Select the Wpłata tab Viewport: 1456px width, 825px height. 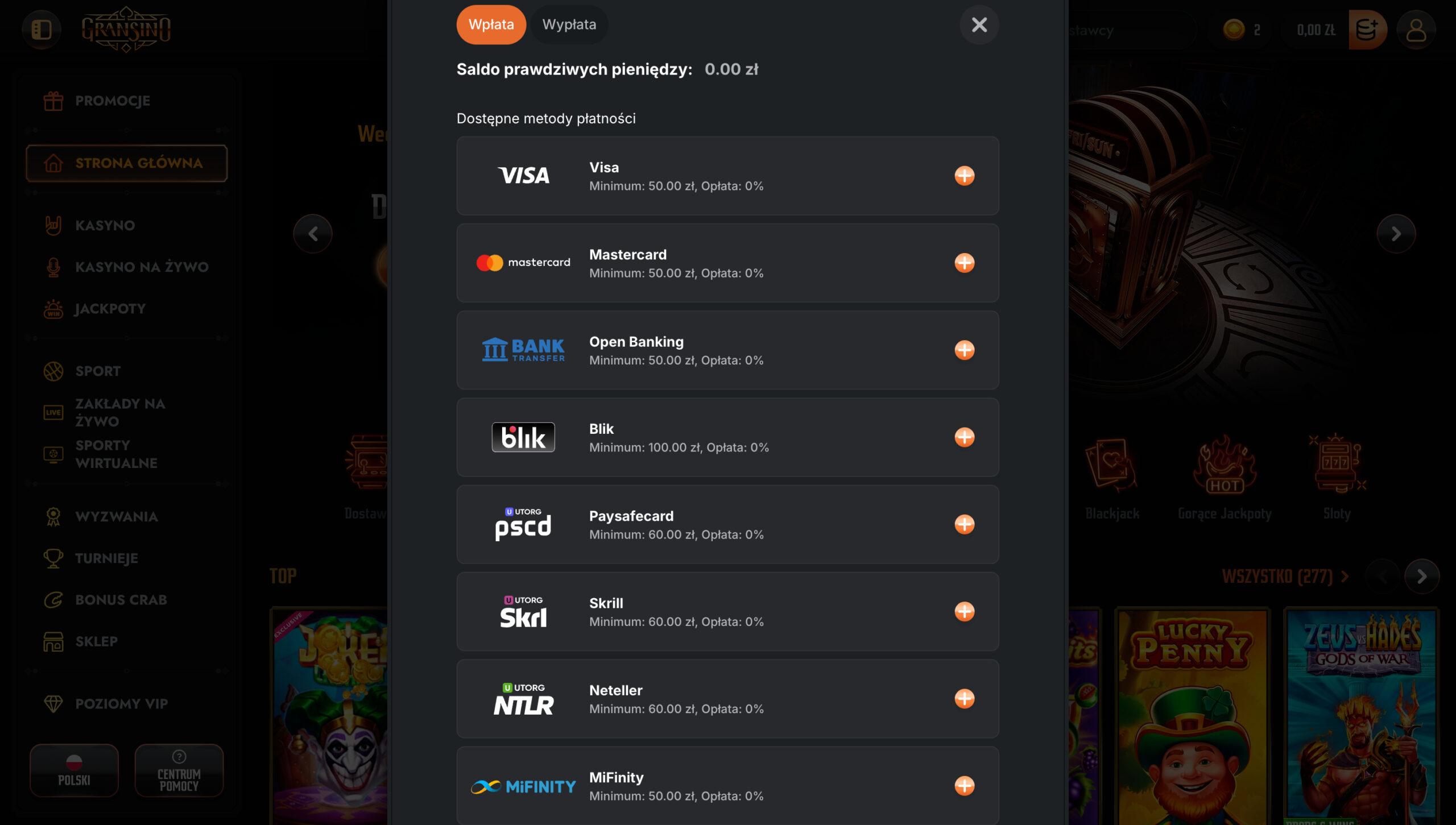click(491, 24)
